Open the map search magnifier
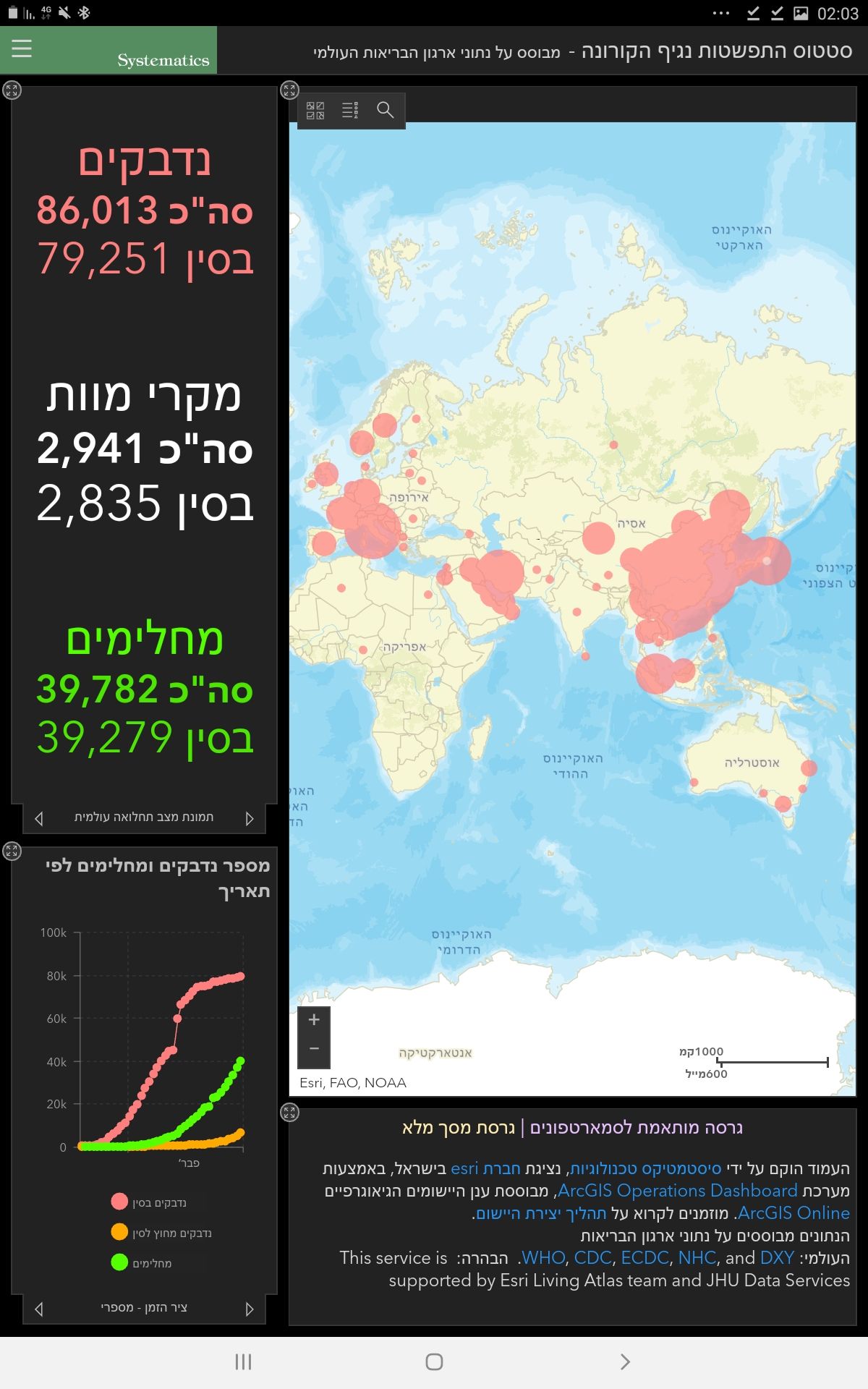Screen dimensions: 868x1389 tap(385, 110)
